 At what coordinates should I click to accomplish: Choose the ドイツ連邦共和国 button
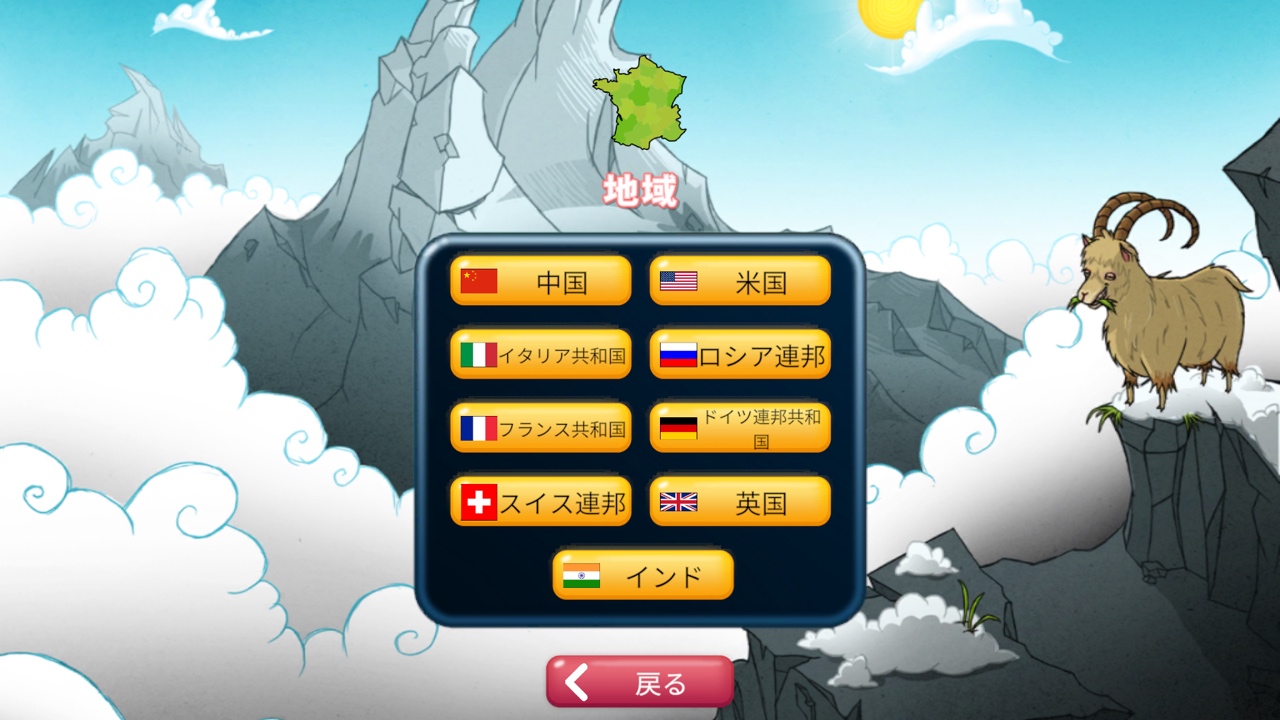740,428
